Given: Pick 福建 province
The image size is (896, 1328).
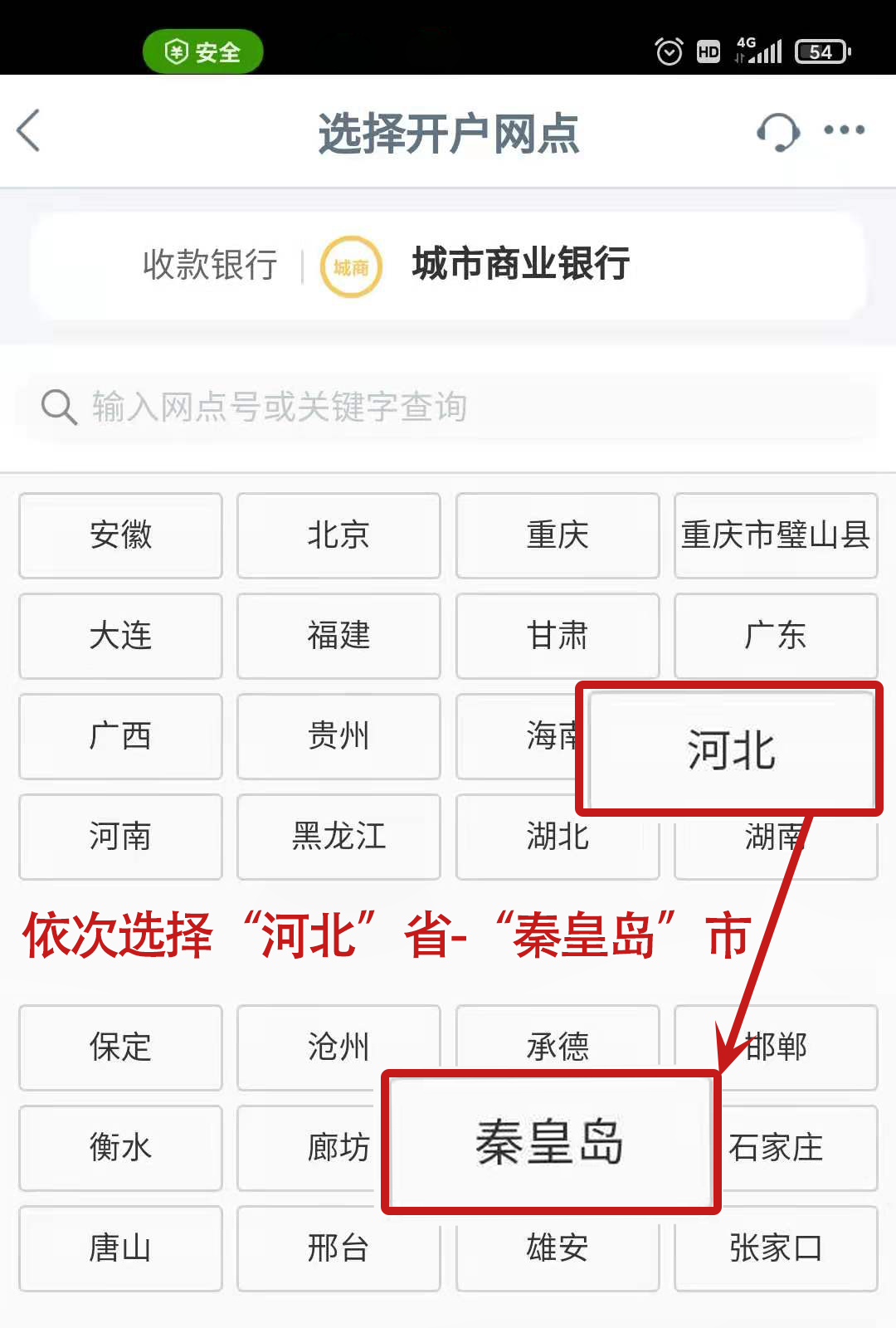Looking at the screenshot, I should [x=338, y=636].
